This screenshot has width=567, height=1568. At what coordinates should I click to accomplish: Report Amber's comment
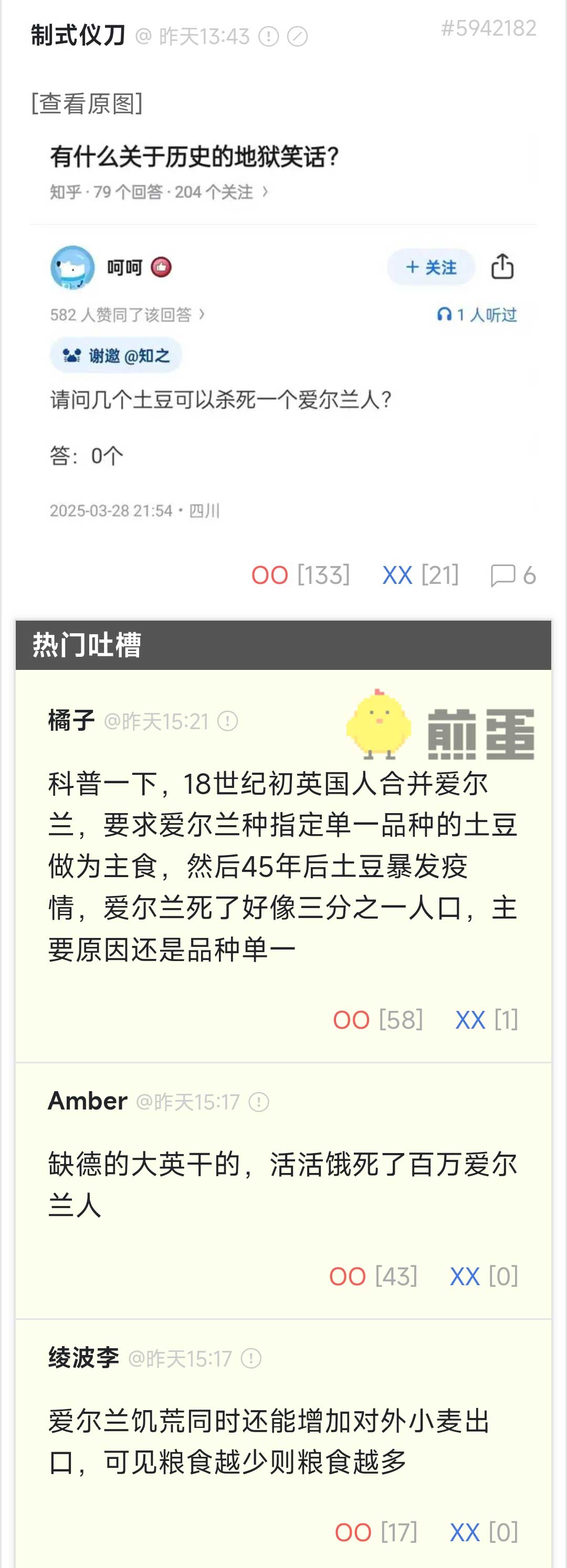click(259, 1102)
